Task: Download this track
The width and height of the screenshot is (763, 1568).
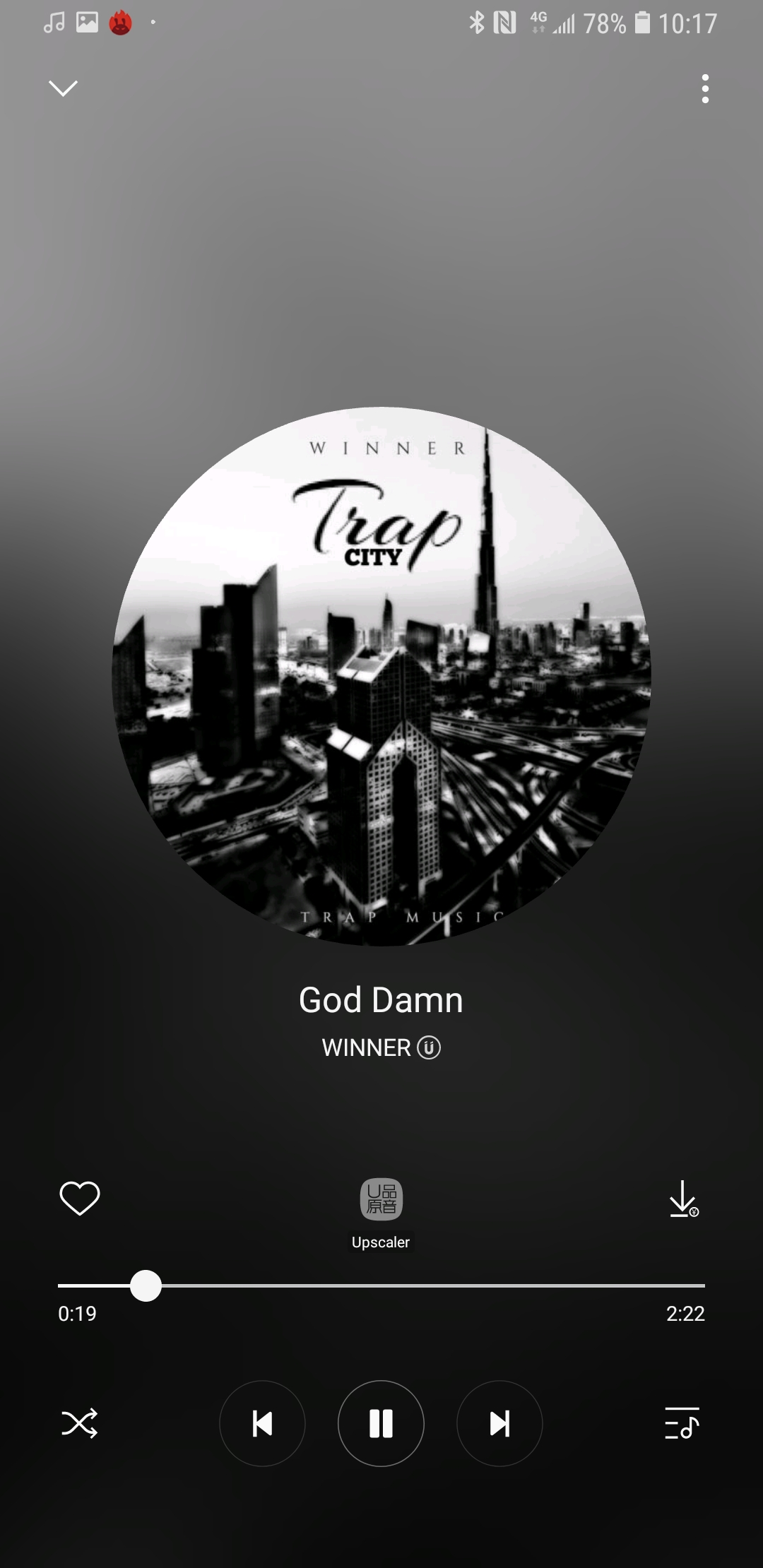Action: [x=683, y=1199]
